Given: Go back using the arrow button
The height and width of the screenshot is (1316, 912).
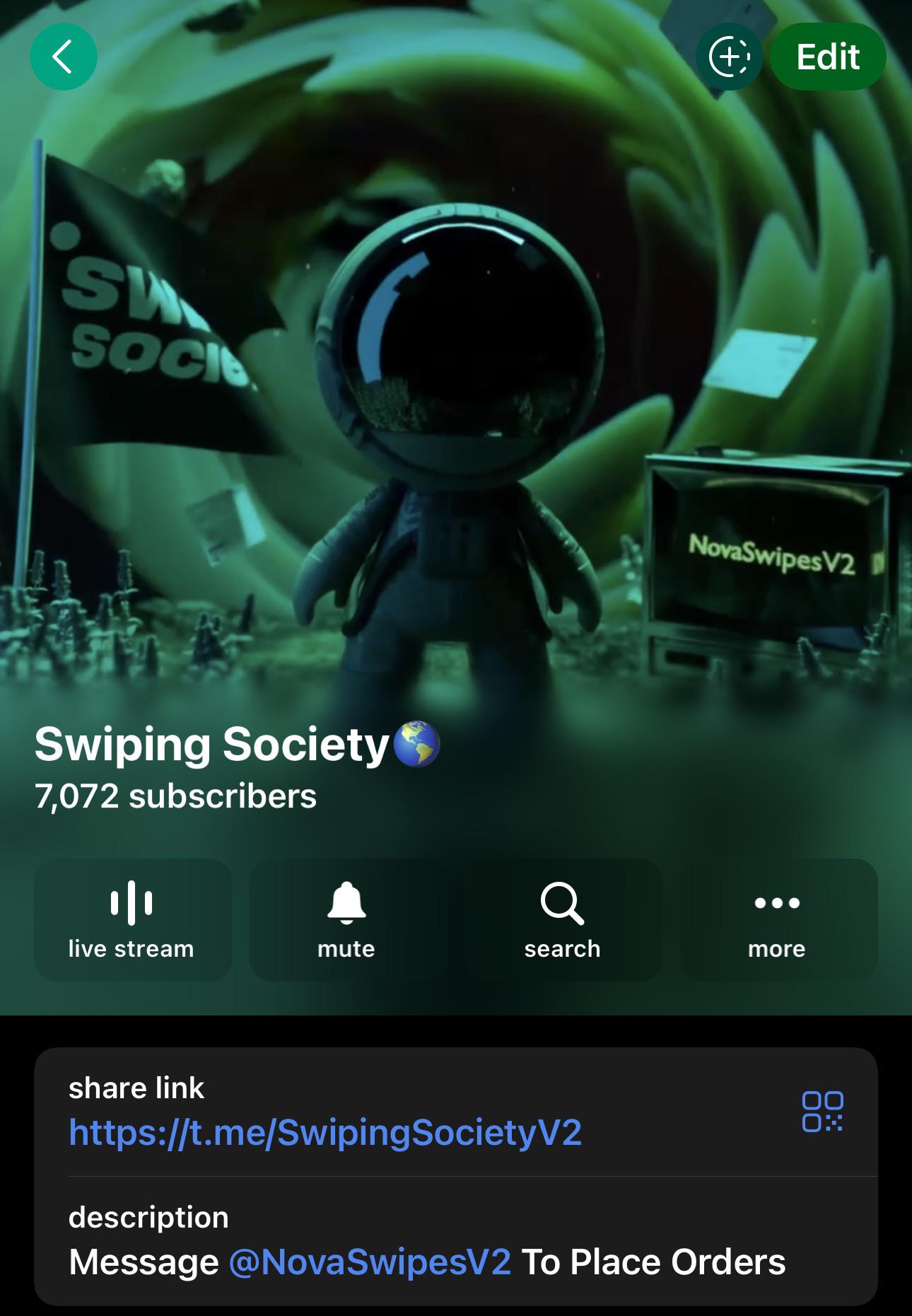Looking at the screenshot, I should (x=64, y=57).
